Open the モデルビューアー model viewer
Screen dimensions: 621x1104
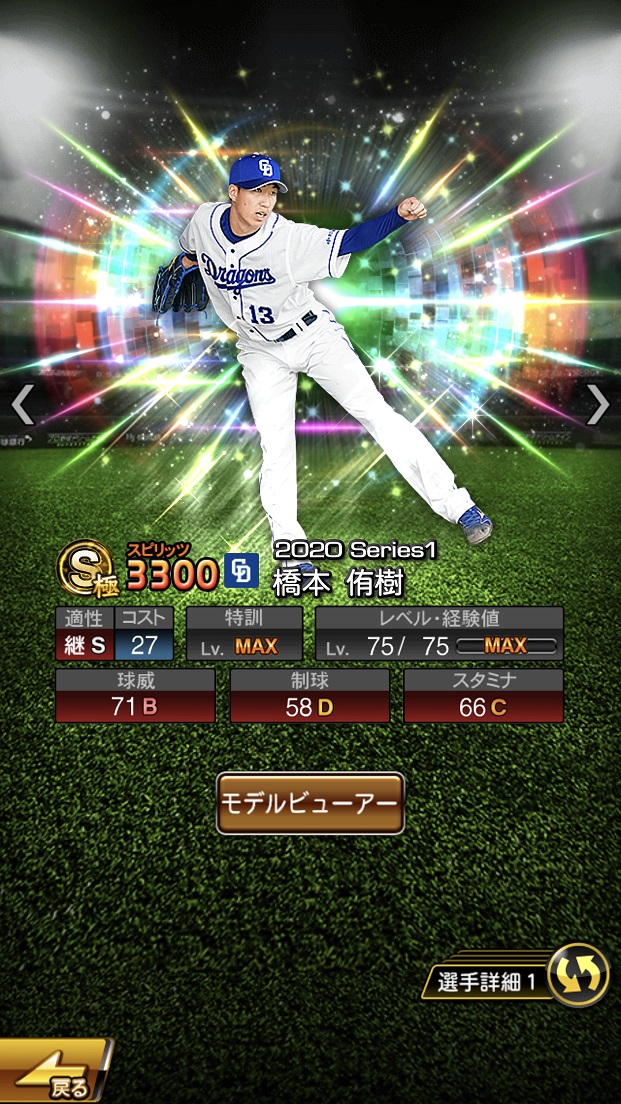(310, 803)
